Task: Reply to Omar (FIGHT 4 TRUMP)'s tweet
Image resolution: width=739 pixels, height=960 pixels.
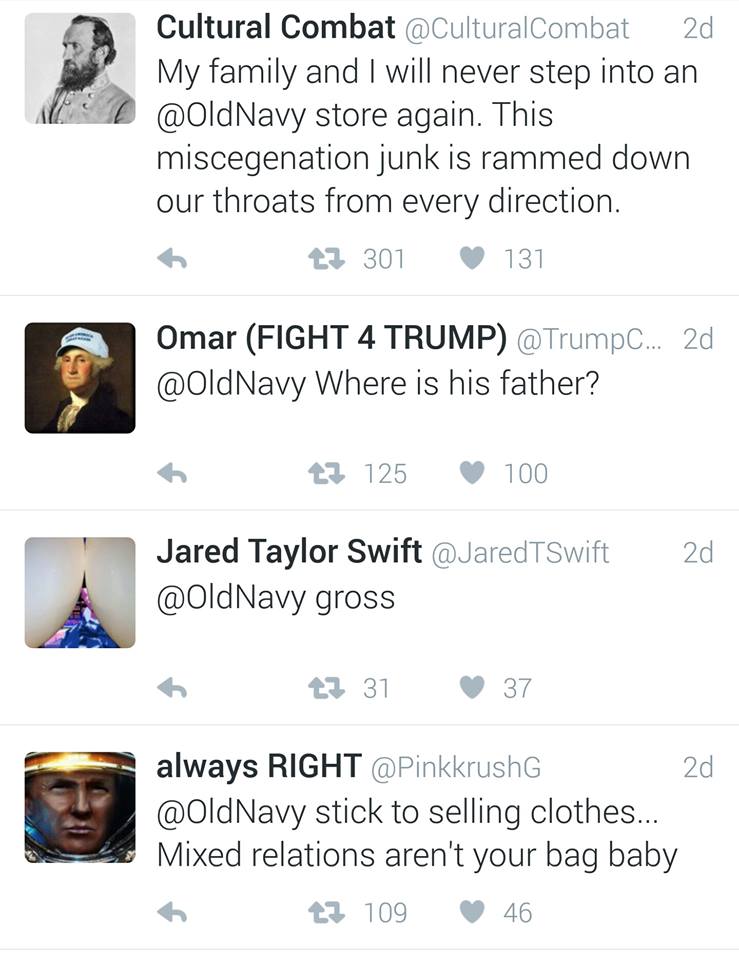Action: point(174,474)
